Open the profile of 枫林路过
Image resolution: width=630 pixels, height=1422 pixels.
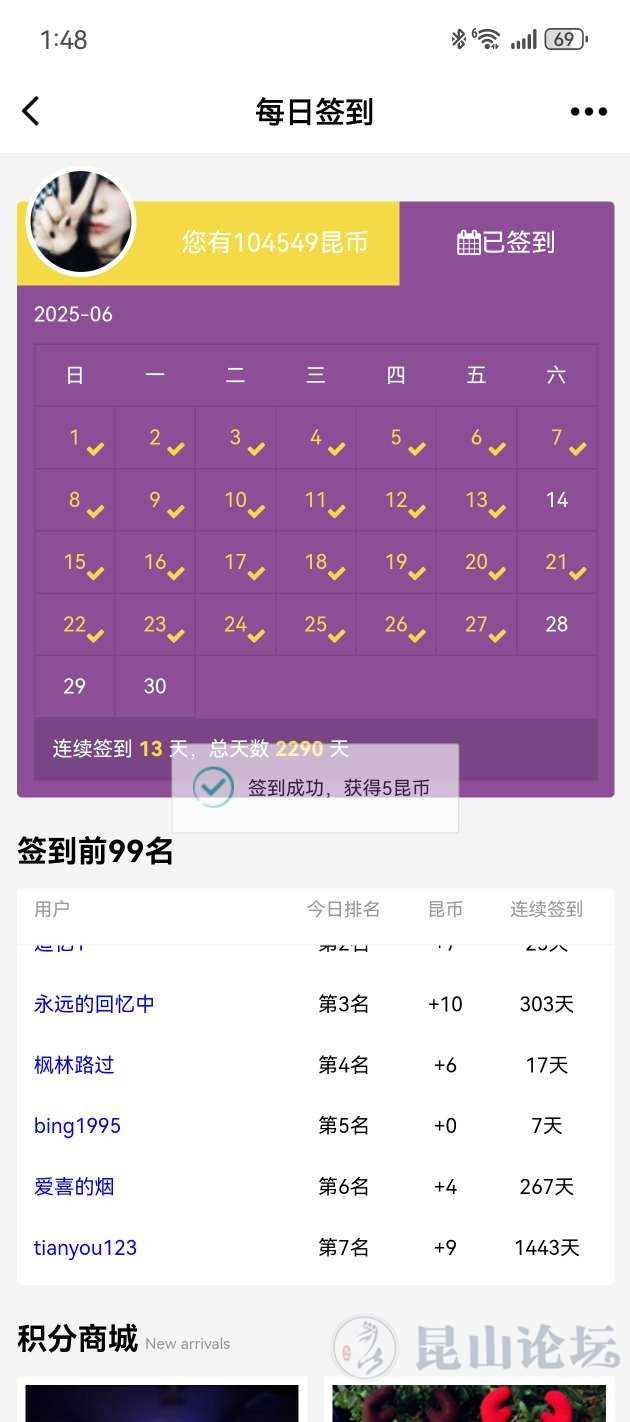pos(74,1065)
